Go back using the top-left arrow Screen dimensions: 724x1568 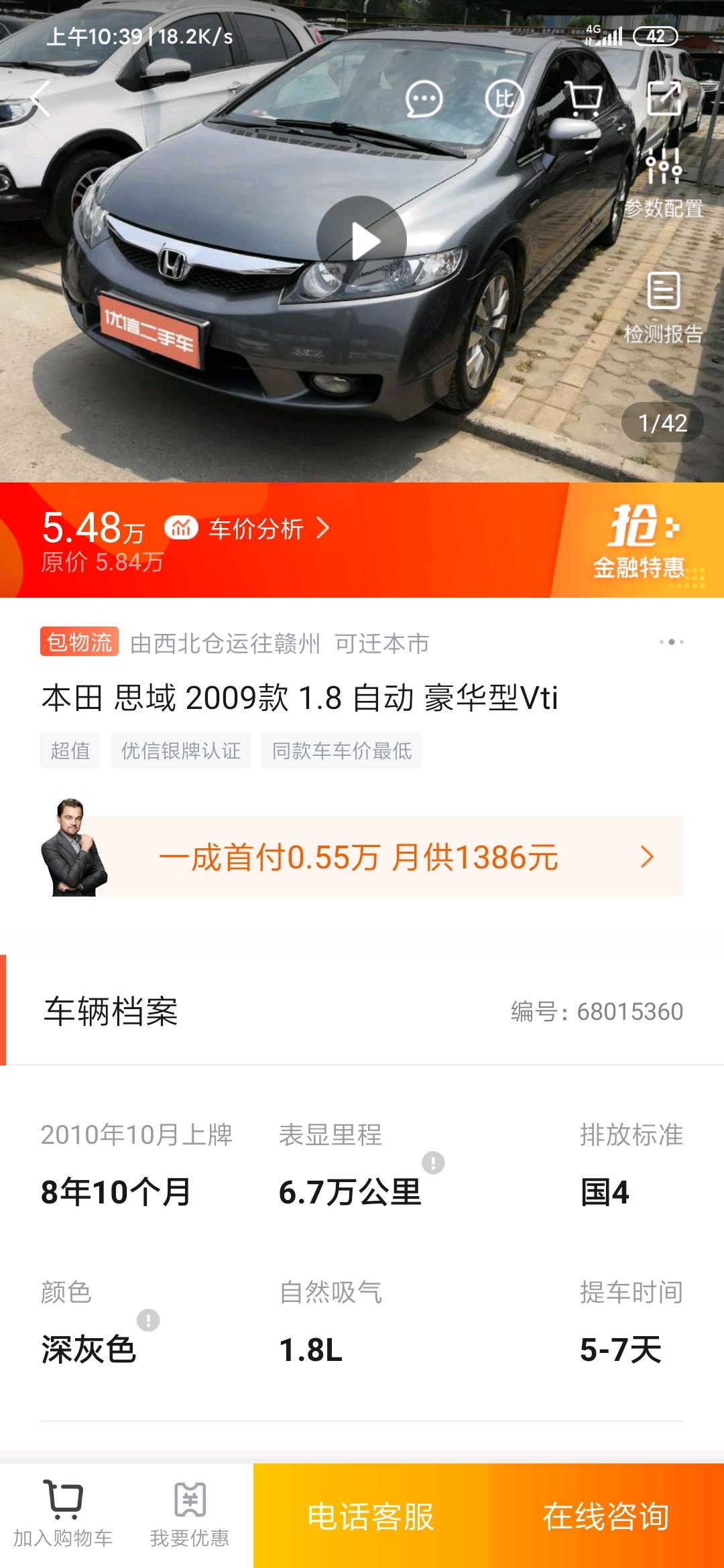pos(40,99)
